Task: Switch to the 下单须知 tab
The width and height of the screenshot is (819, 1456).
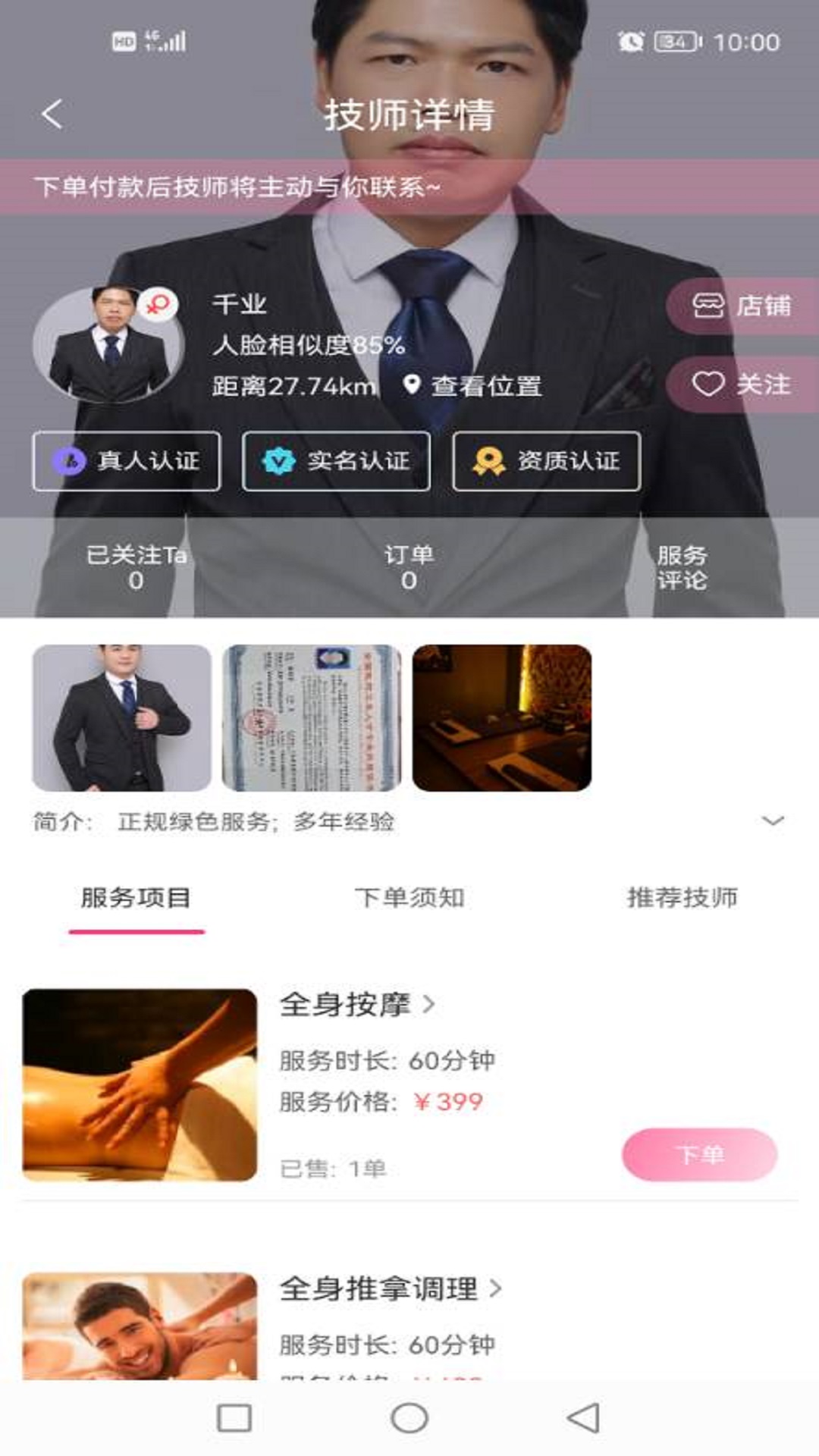Action: tap(409, 898)
